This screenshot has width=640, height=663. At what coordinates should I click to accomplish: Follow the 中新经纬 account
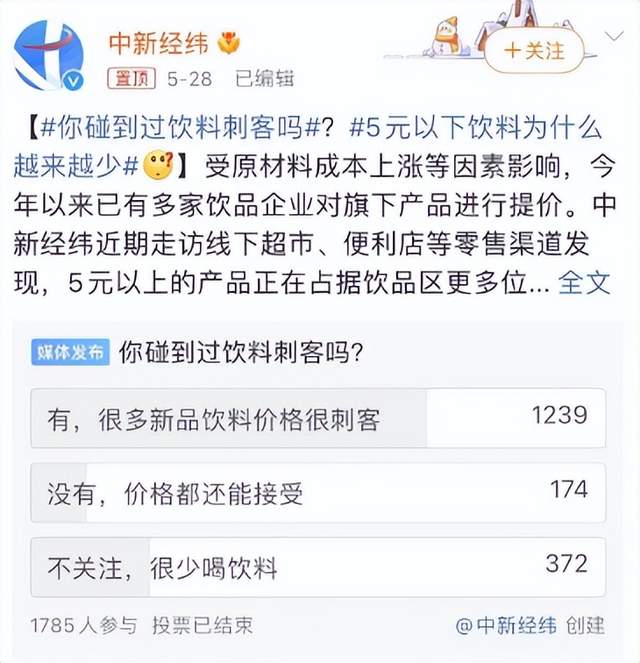(536, 49)
